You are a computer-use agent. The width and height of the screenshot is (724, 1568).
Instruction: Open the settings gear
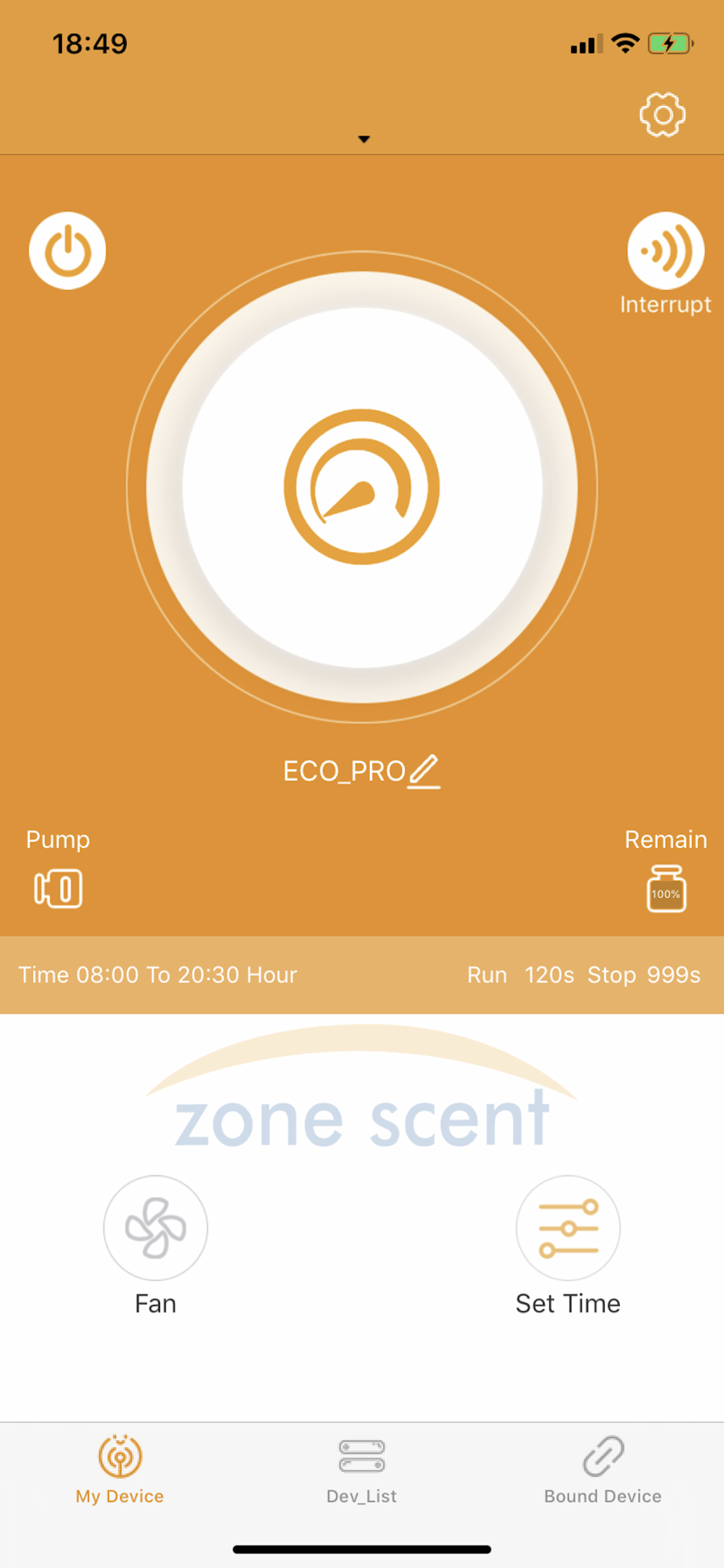point(662,115)
